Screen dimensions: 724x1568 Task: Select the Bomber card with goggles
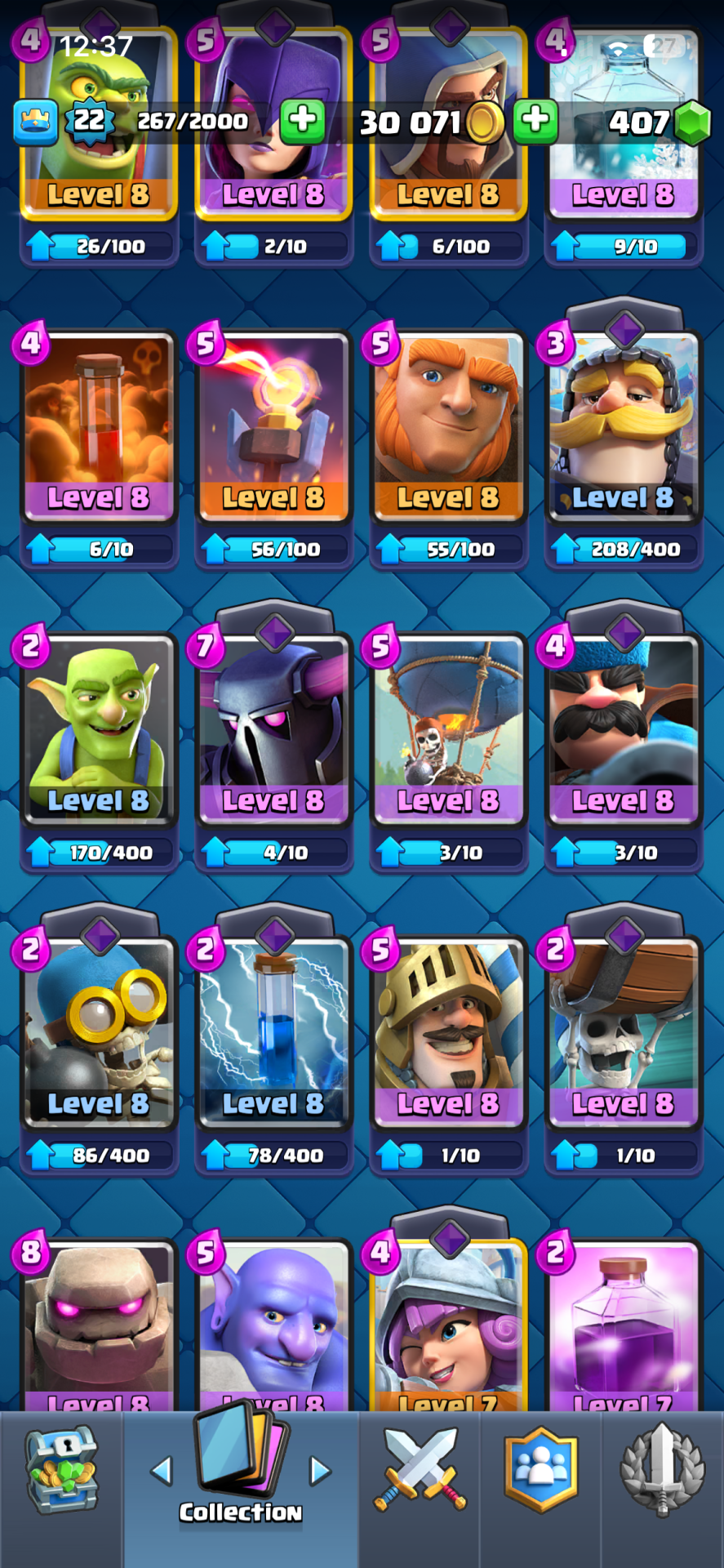99,1031
